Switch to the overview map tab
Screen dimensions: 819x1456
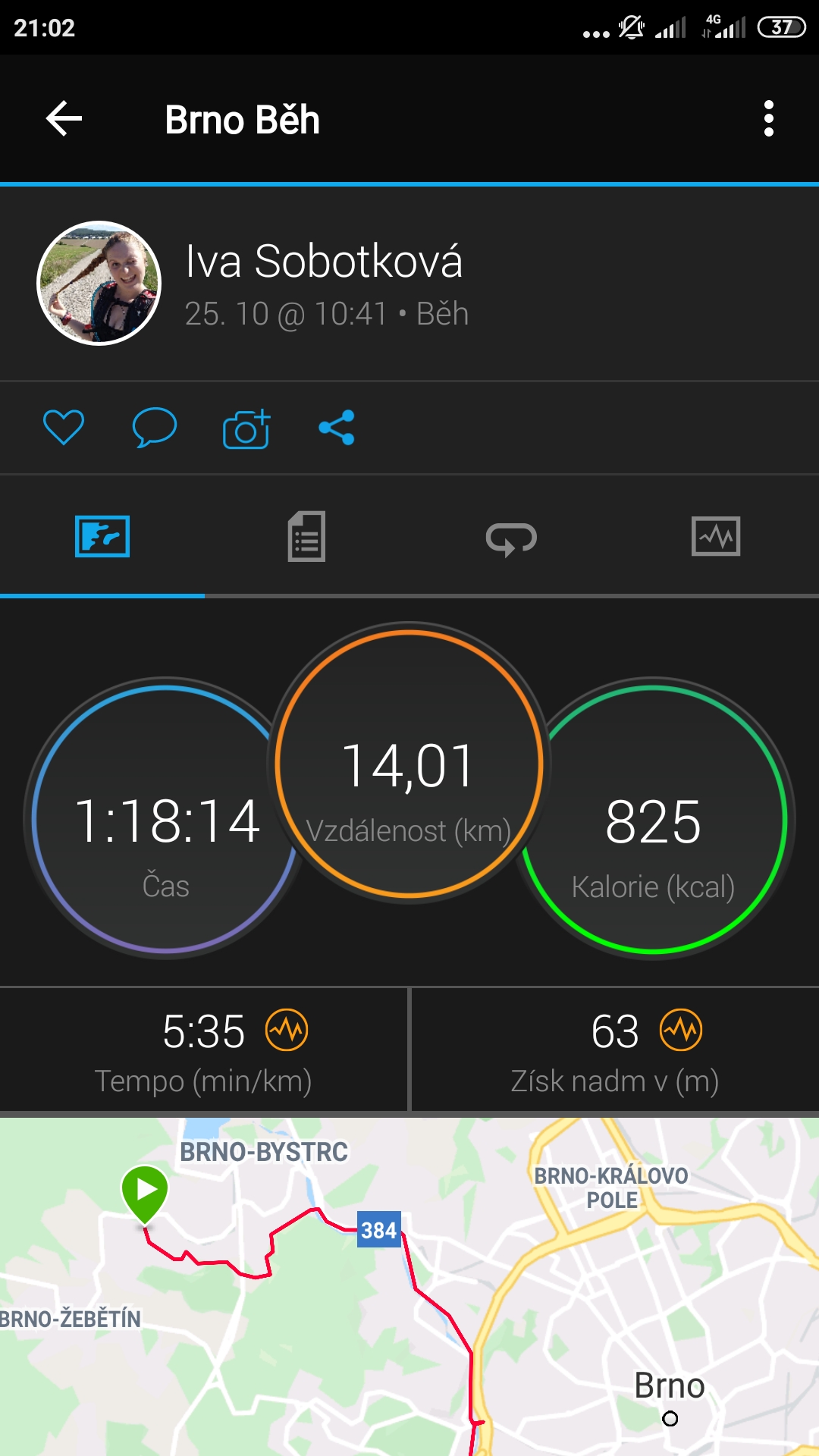click(x=102, y=536)
